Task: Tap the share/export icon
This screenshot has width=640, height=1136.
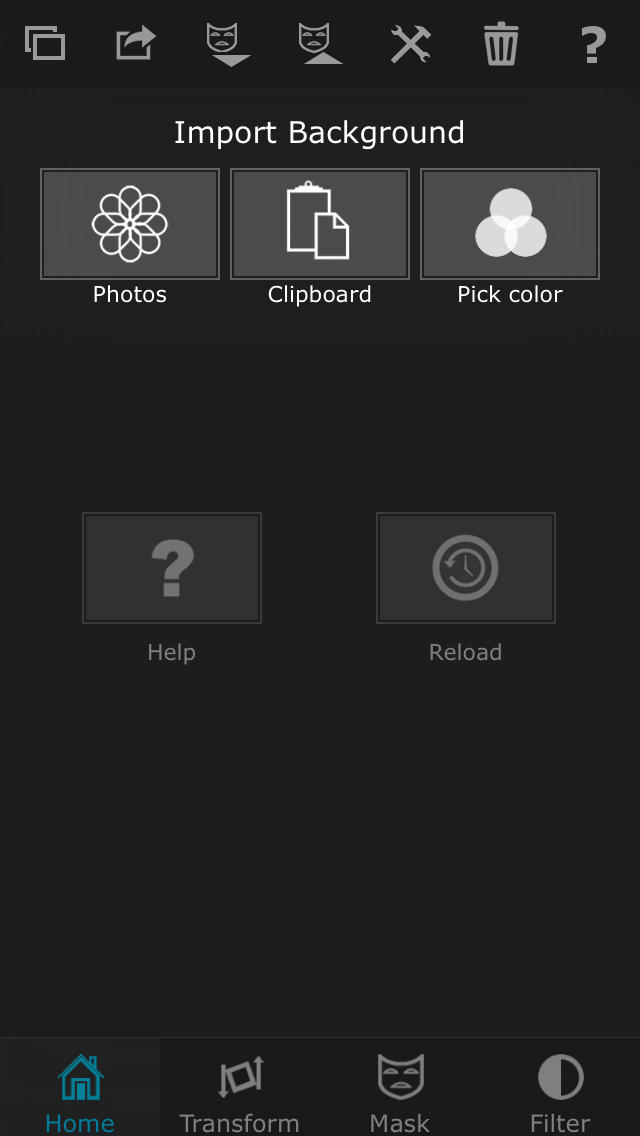Action: [x=136, y=43]
